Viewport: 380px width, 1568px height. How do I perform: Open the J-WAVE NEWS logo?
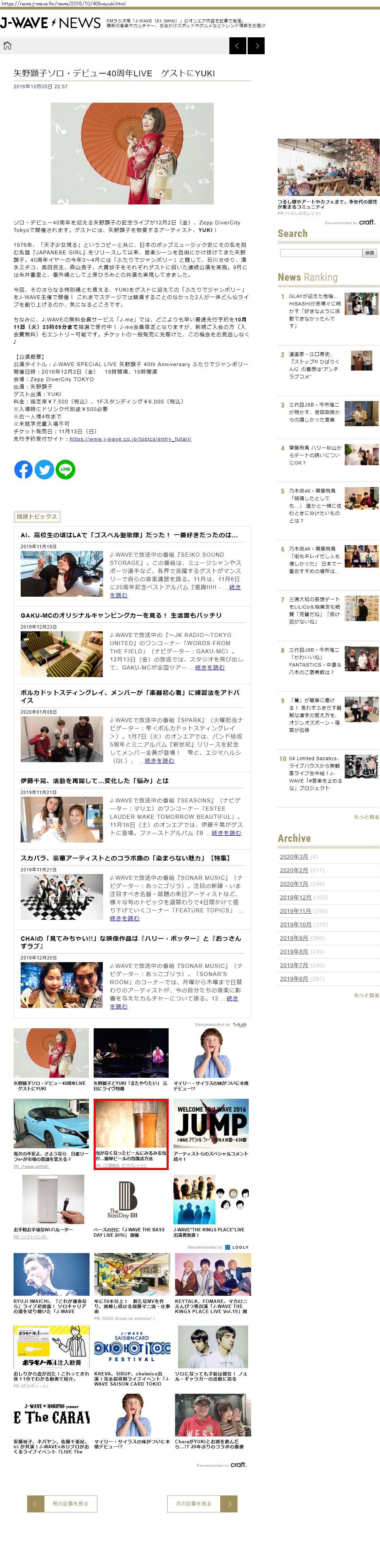click(50, 23)
